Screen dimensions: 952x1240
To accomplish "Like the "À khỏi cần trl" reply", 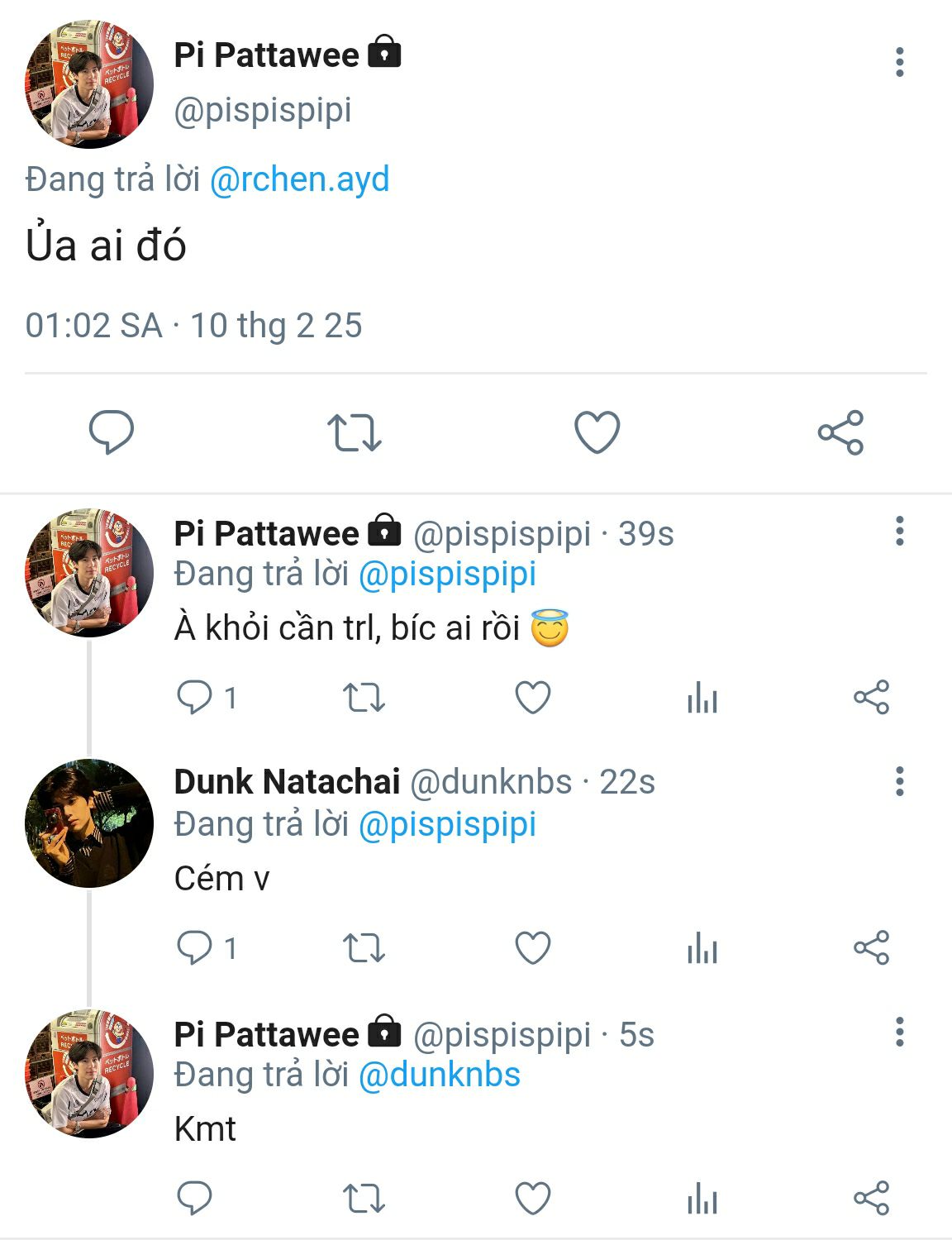I will pyautogui.click(x=533, y=699).
